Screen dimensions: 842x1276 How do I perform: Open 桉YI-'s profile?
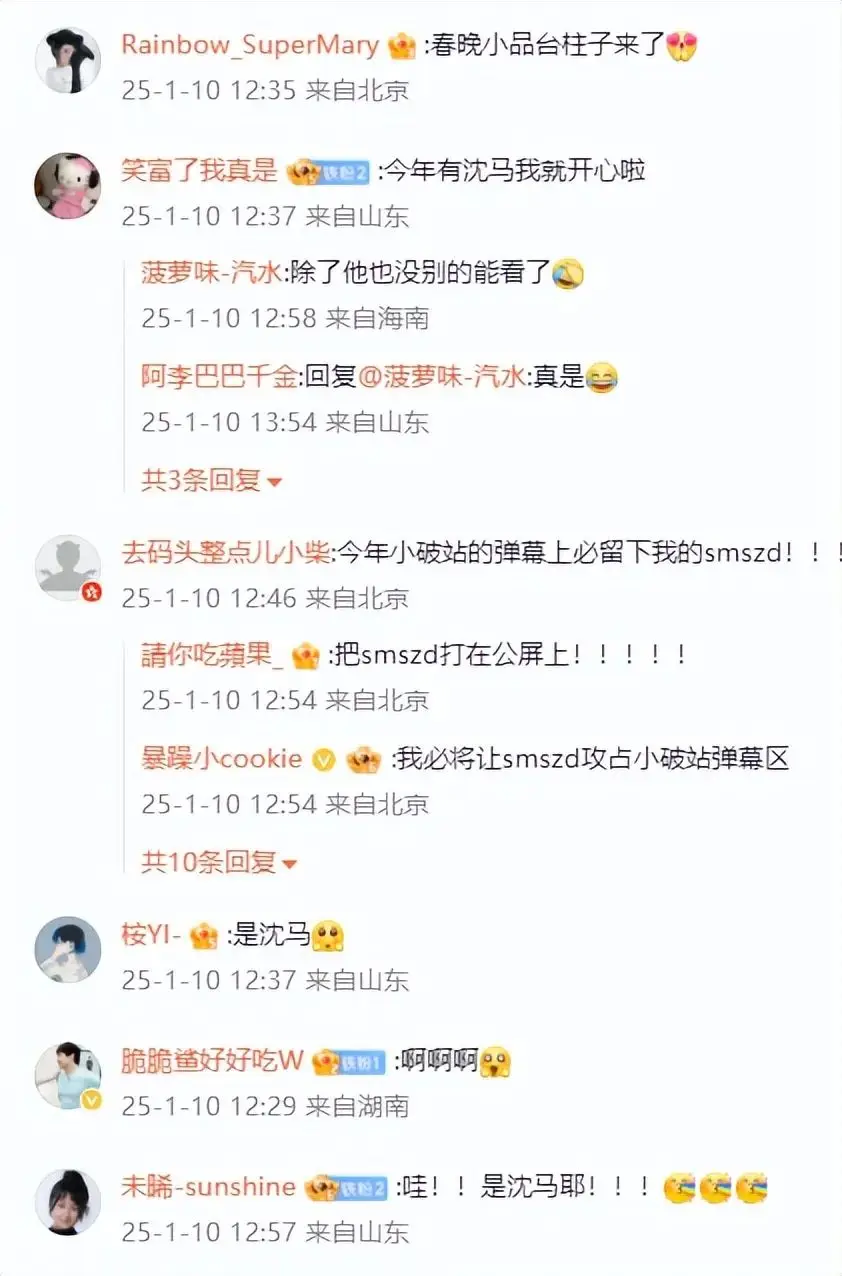click(150, 935)
